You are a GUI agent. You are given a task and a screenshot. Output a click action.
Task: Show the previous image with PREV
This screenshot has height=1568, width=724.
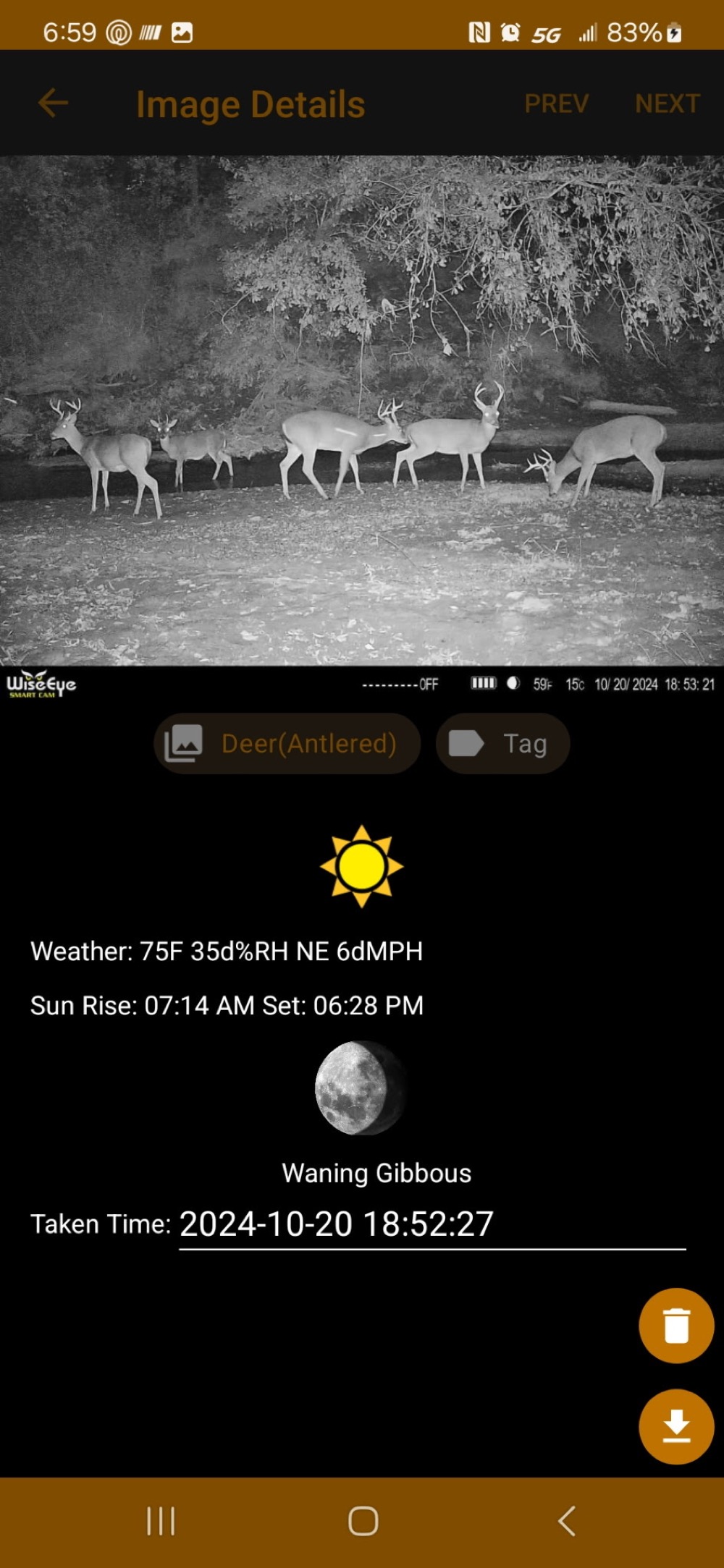(x=556, y=103)
